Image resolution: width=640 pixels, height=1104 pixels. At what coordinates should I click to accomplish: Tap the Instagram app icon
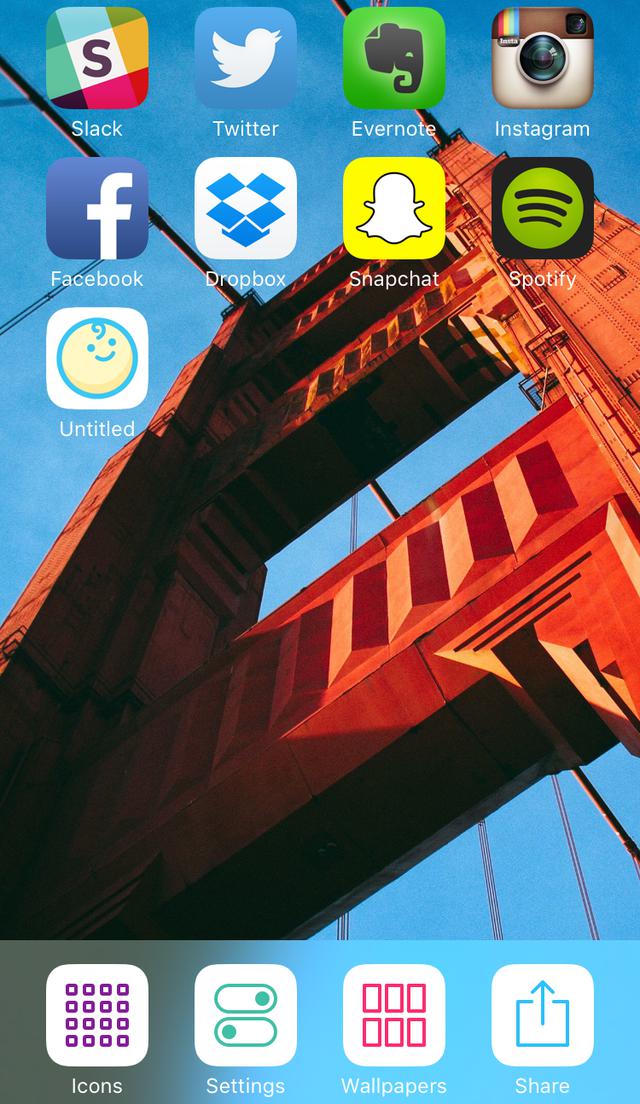(x=542, y=58)
